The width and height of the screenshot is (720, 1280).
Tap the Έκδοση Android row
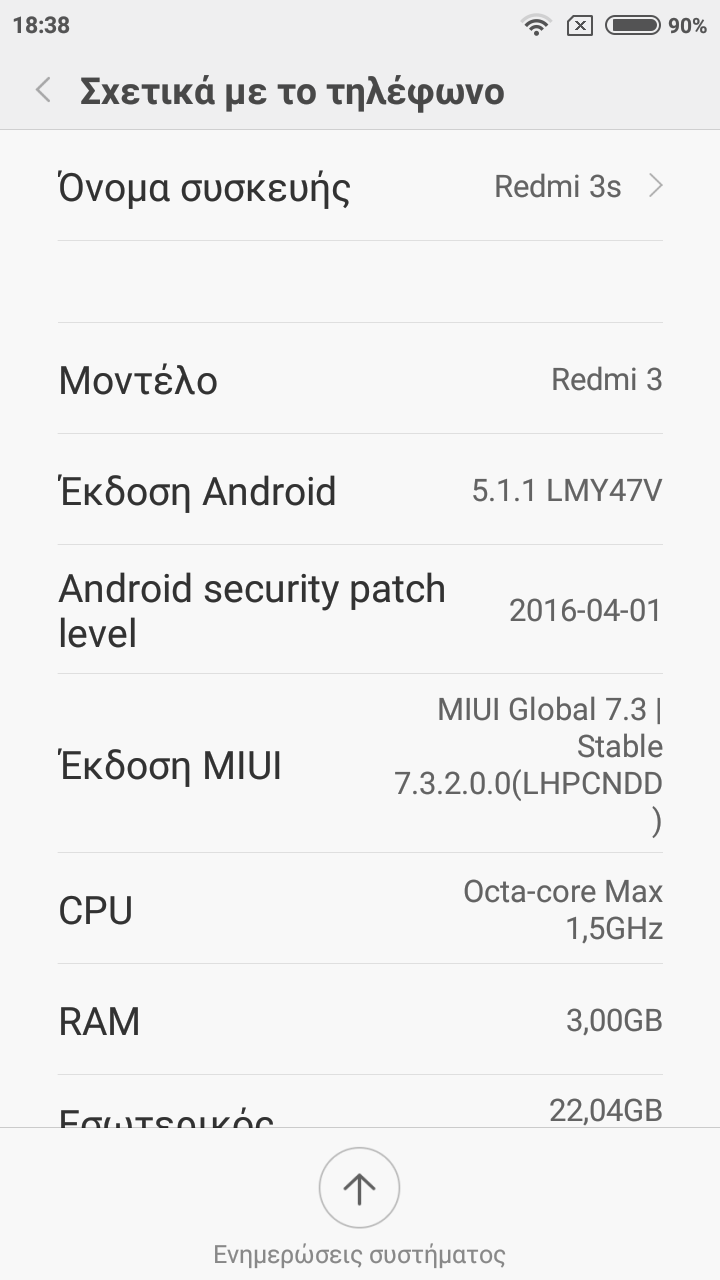(x=360, y=491)
